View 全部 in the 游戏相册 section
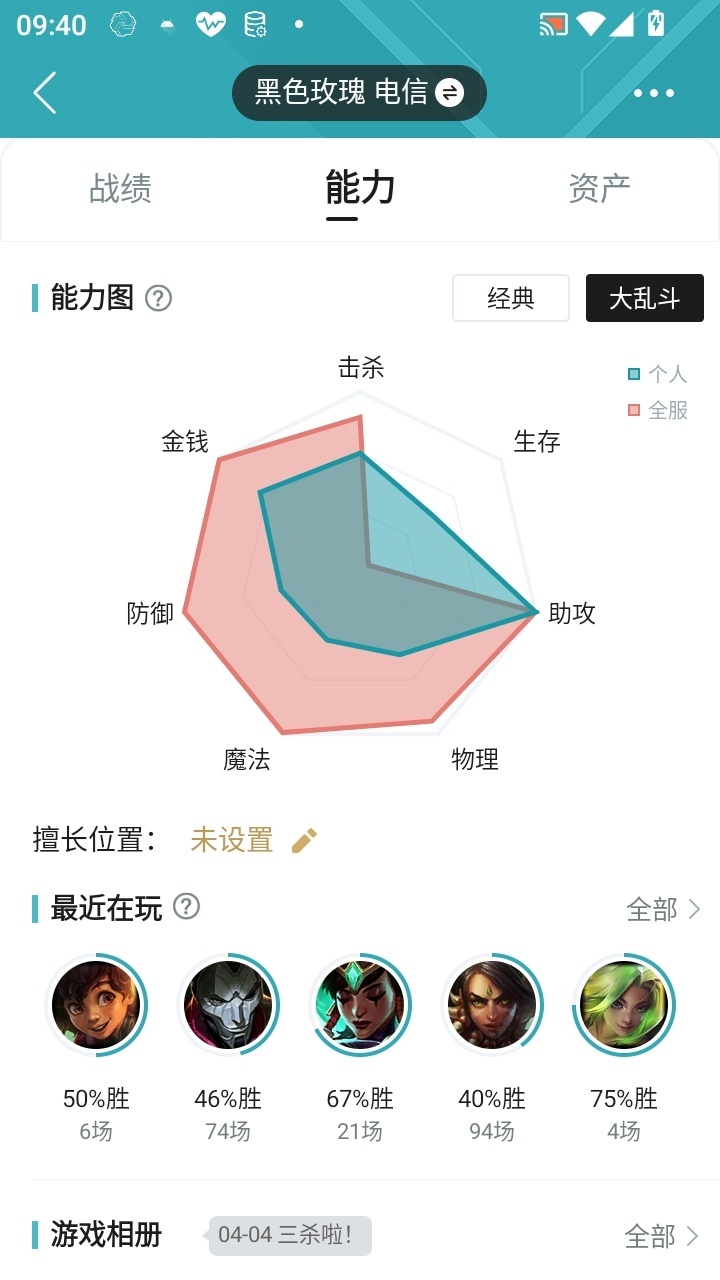 [x=661, y=1237]
